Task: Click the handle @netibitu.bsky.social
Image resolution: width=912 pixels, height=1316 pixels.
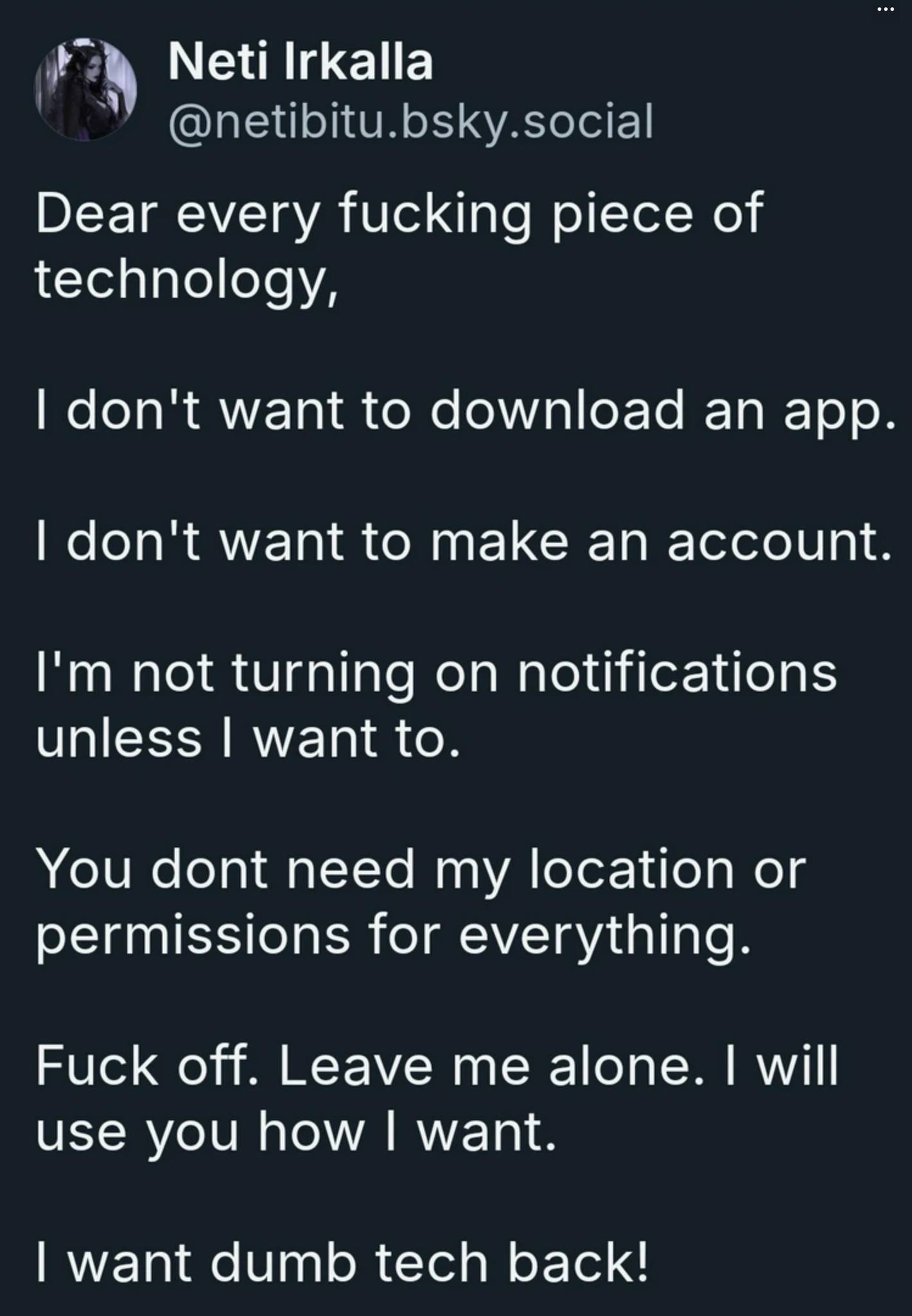Action: (411, 122)
